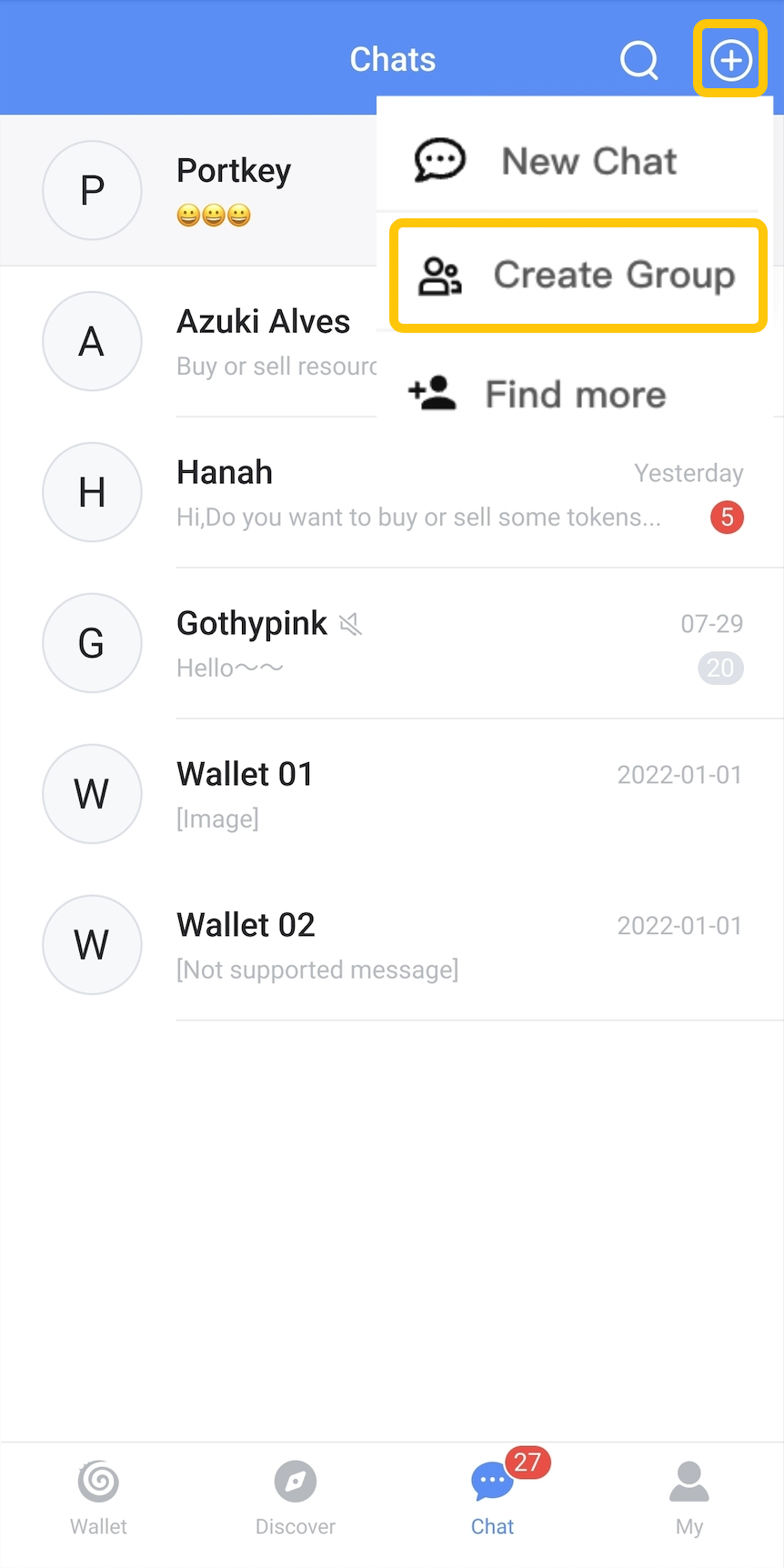The height and width of the screenshot is (1568, 784).
Task: Go to the Discover tab
Action: tap(295, 1499)
